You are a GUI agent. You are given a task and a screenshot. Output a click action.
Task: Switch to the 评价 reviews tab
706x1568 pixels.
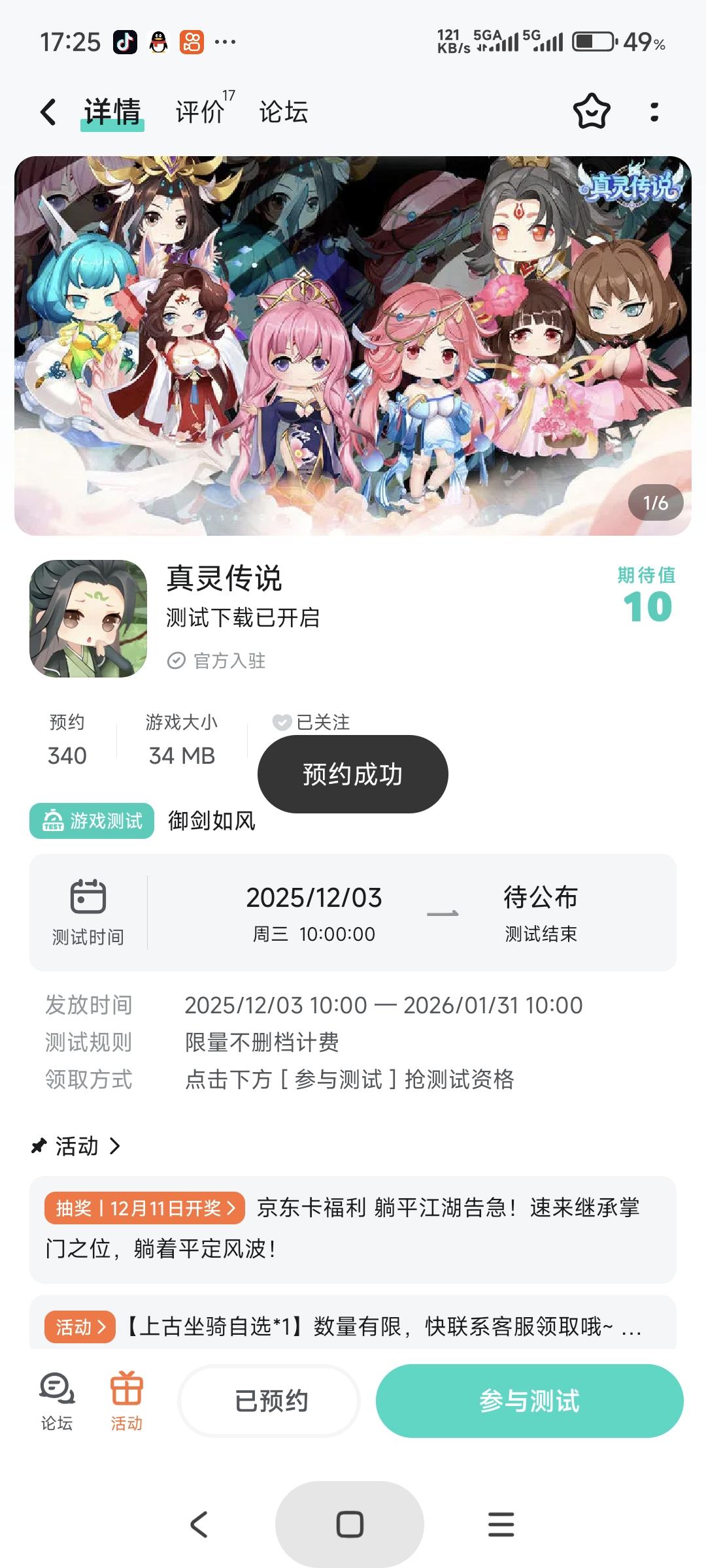198,112
